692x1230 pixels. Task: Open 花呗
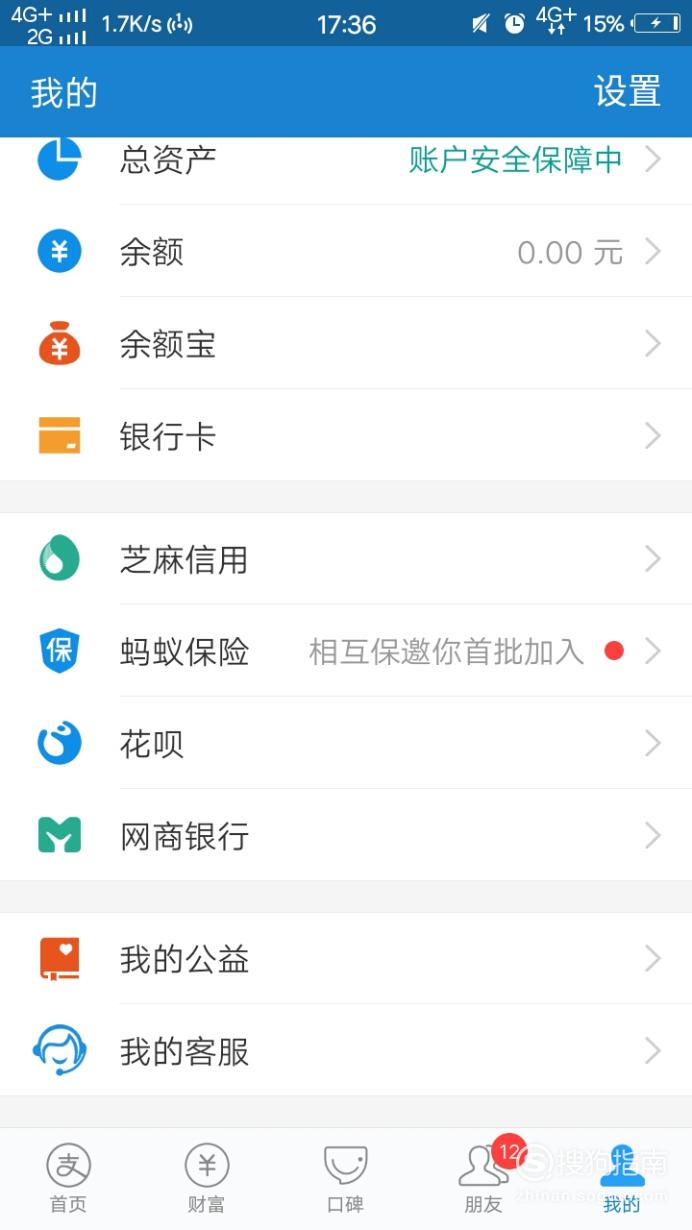346,743
